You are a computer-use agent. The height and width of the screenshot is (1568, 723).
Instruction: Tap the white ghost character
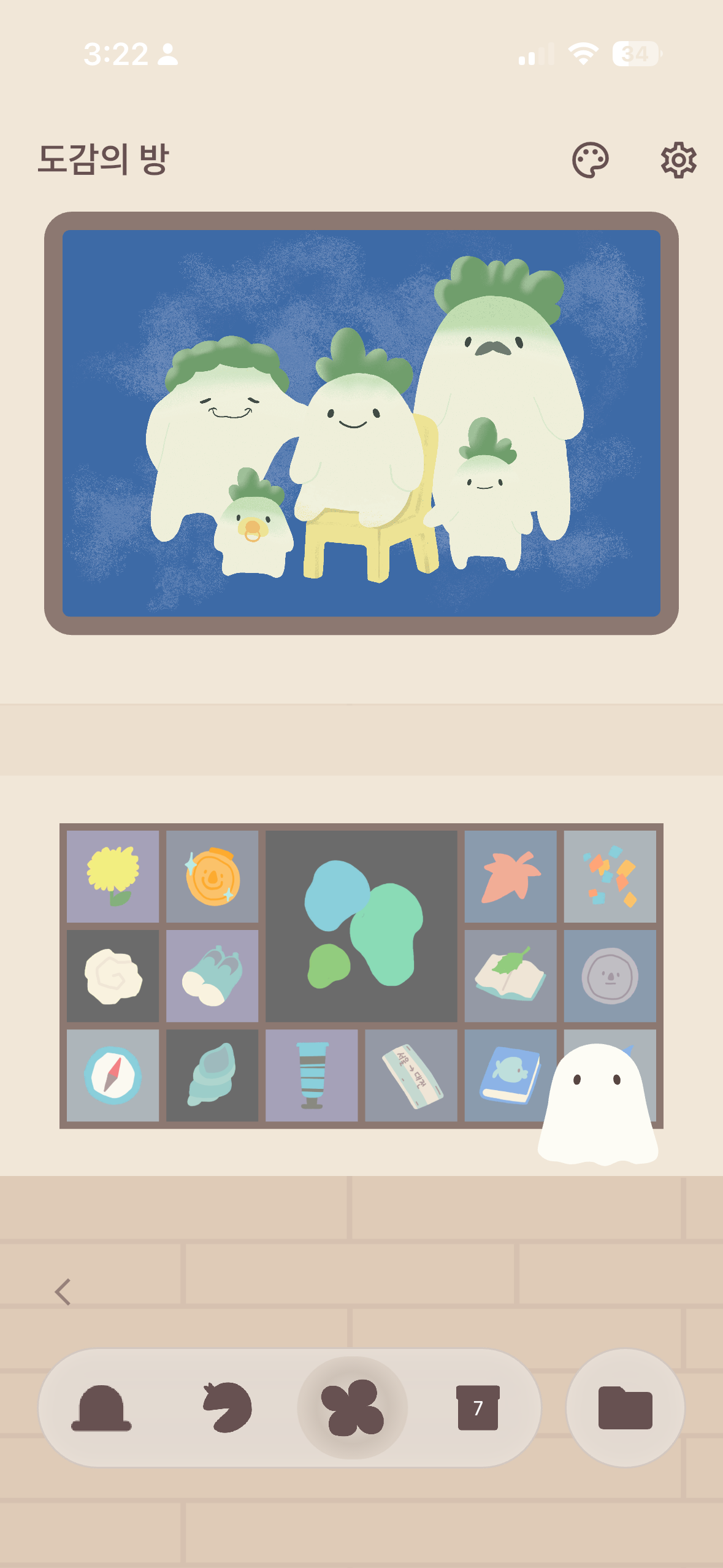pos(598,1104)
